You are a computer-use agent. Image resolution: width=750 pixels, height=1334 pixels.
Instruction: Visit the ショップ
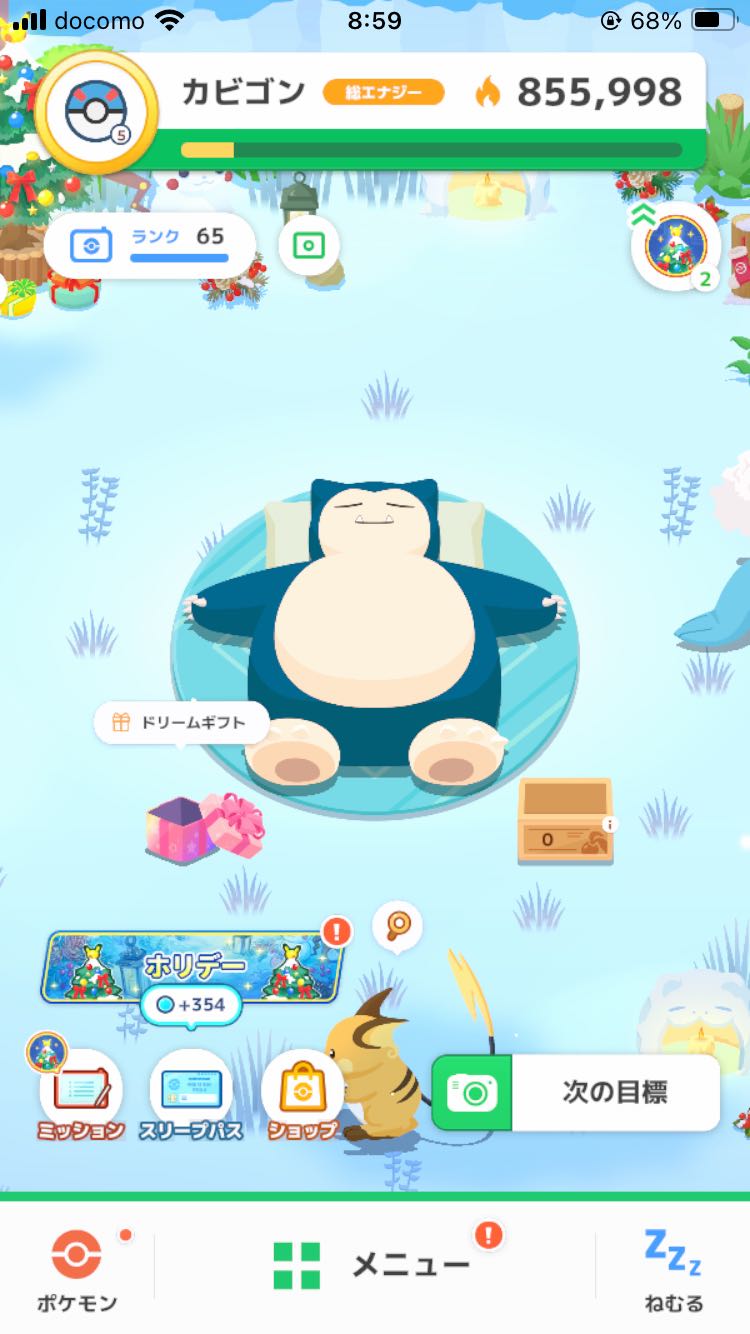point(302,1096)
